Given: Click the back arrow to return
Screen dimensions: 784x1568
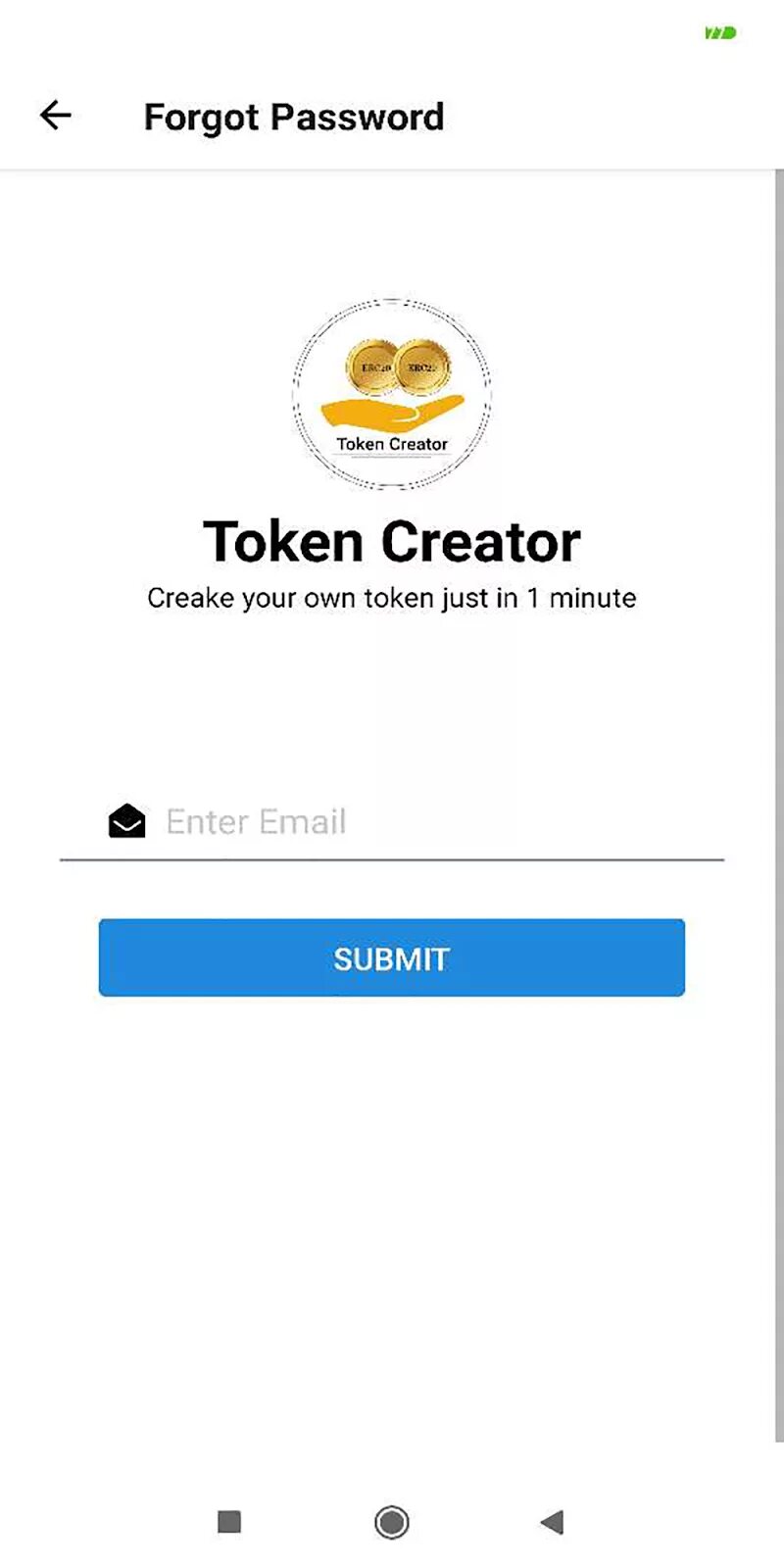Looking at the screenshot, I should [x=56, y=116].
